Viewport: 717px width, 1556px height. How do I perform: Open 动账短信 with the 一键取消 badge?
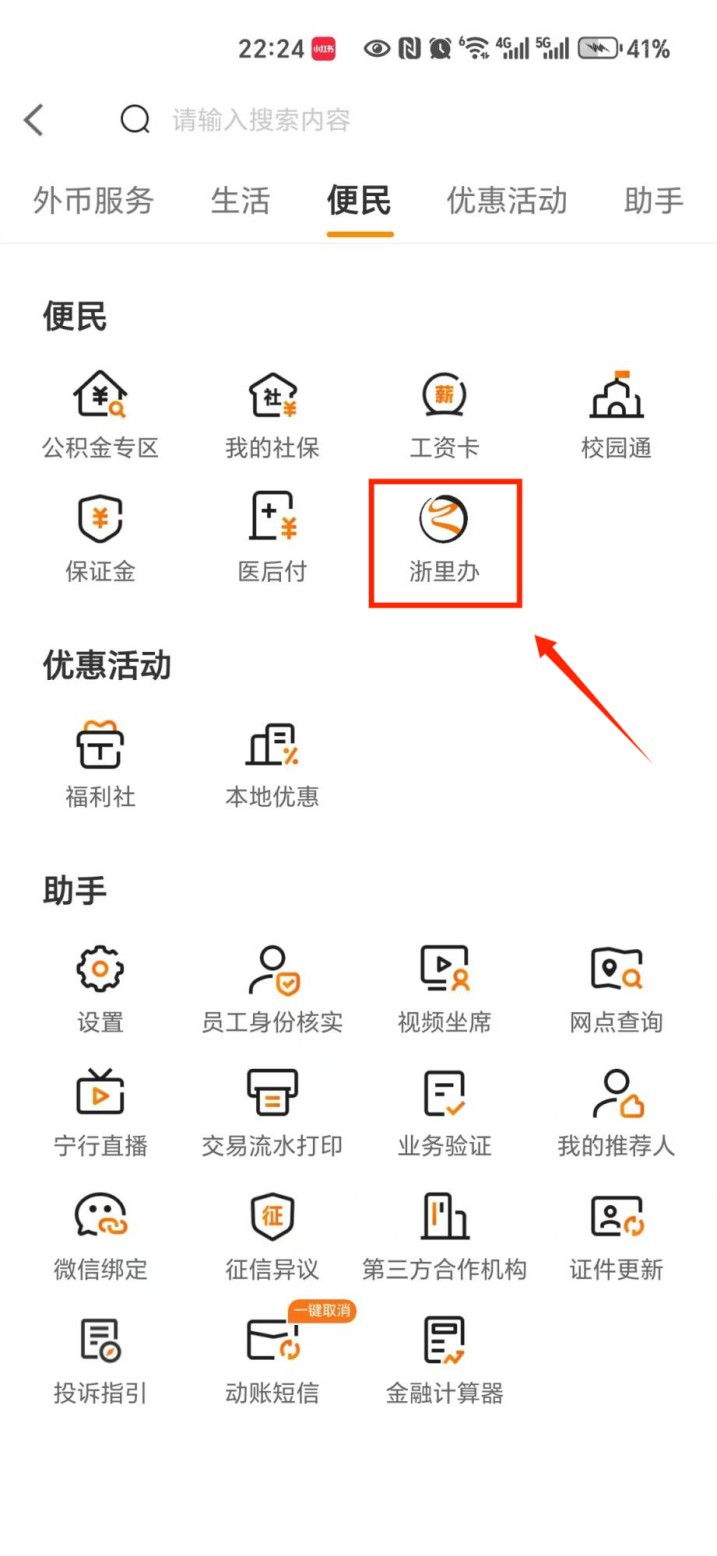[272, 1360]
